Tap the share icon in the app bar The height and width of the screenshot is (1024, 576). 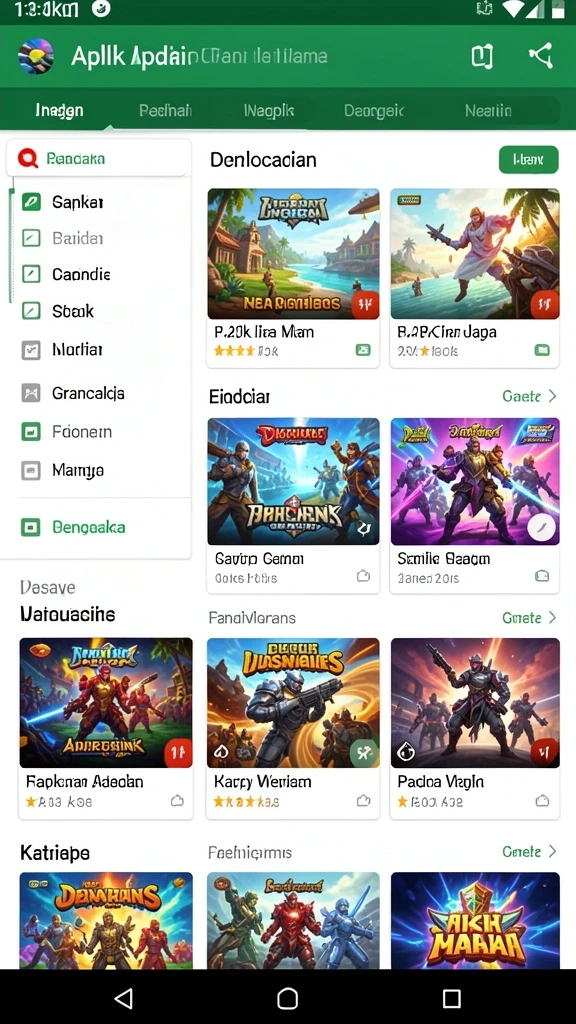(x=541, y=56)
